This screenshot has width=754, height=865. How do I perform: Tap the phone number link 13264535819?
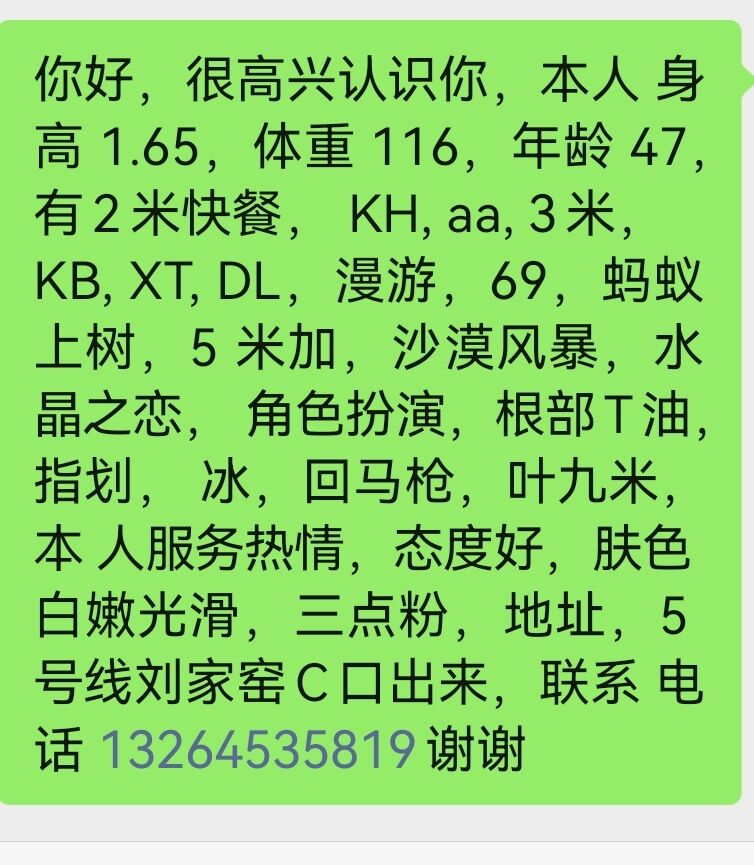(x=258, y=749)
